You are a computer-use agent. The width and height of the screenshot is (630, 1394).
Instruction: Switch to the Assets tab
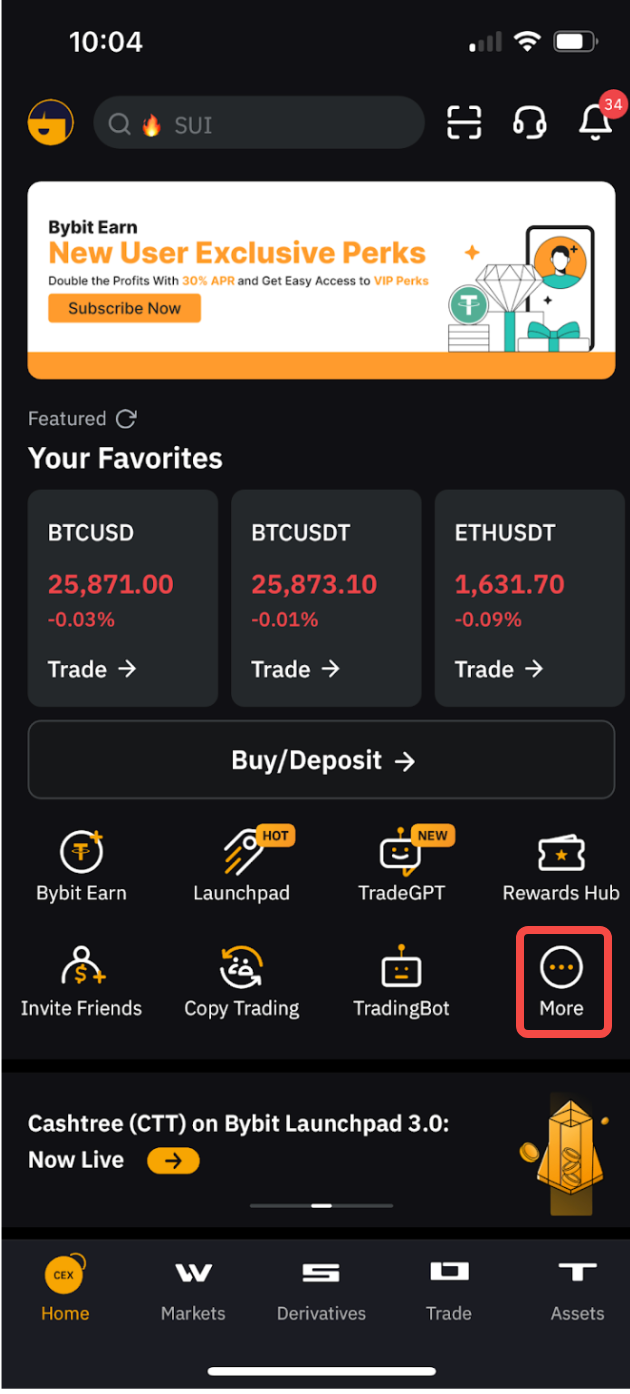[x=577, y=1289]
